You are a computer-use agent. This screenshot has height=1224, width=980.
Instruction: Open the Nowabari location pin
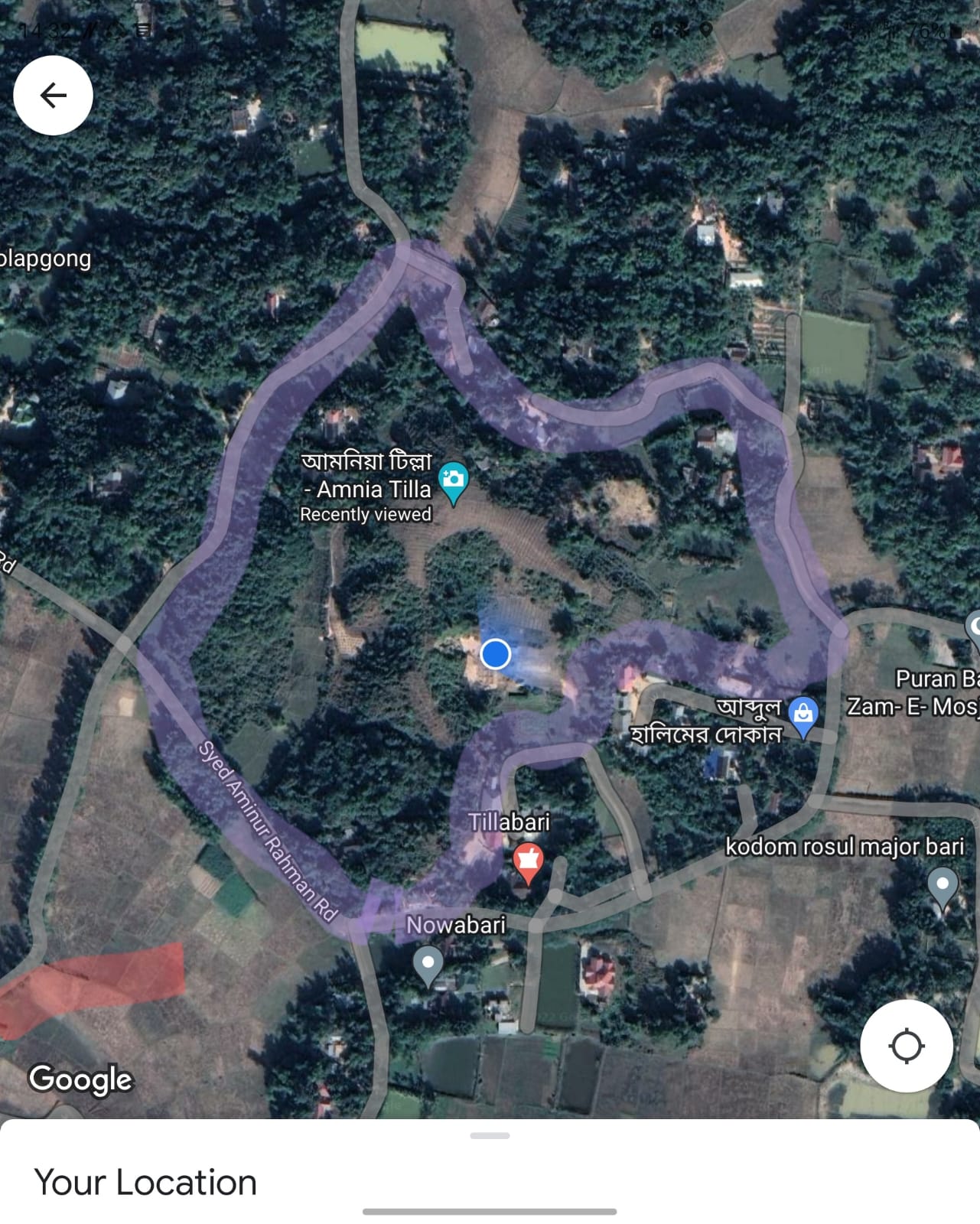coord(428,965)
